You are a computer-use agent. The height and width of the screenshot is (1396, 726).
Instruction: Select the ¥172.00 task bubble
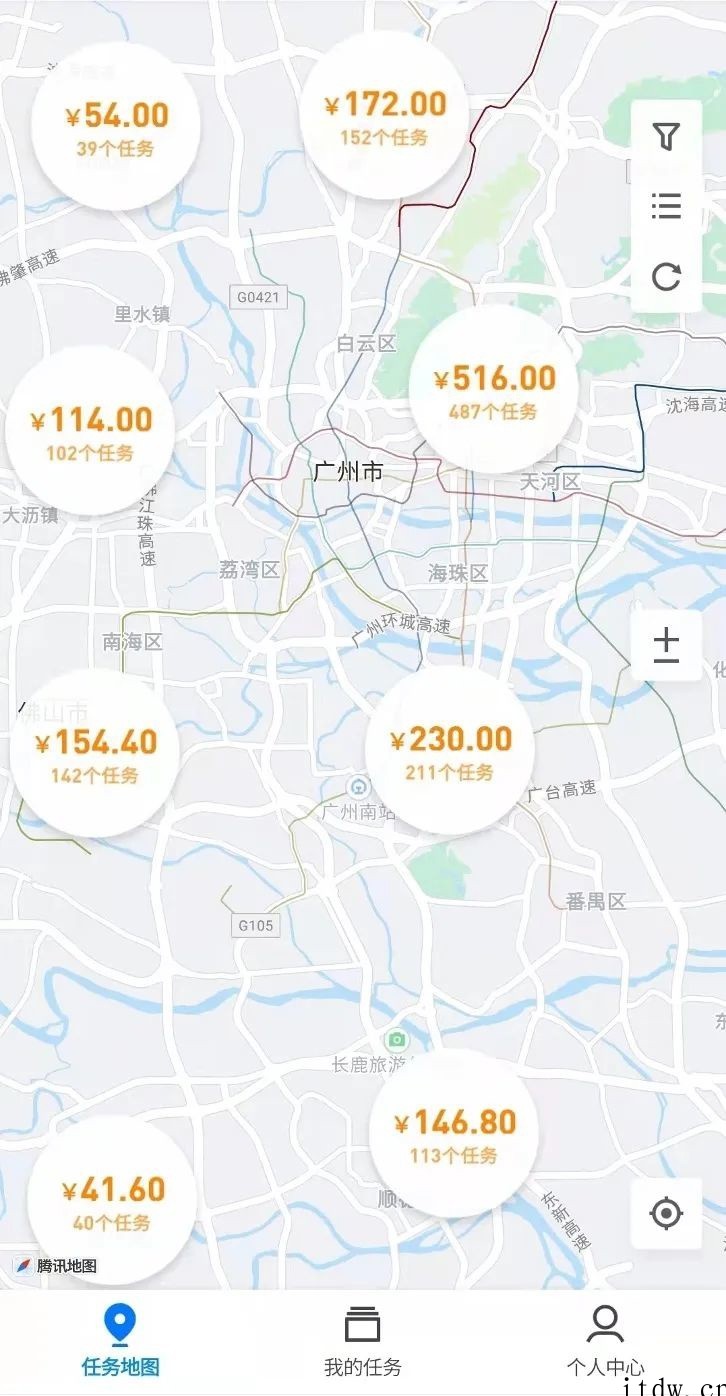tap(386, 115)
